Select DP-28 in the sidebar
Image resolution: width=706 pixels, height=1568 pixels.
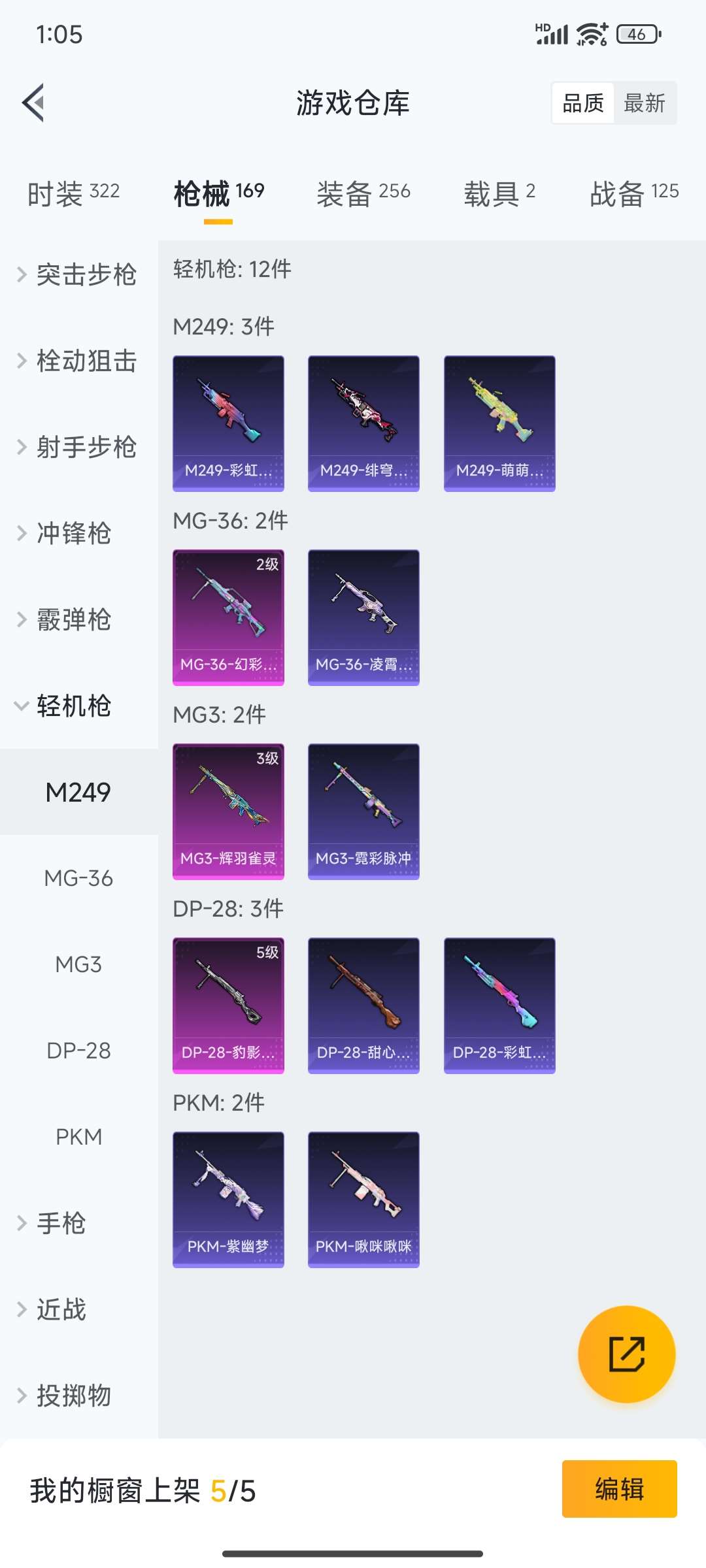point(78,1051)
